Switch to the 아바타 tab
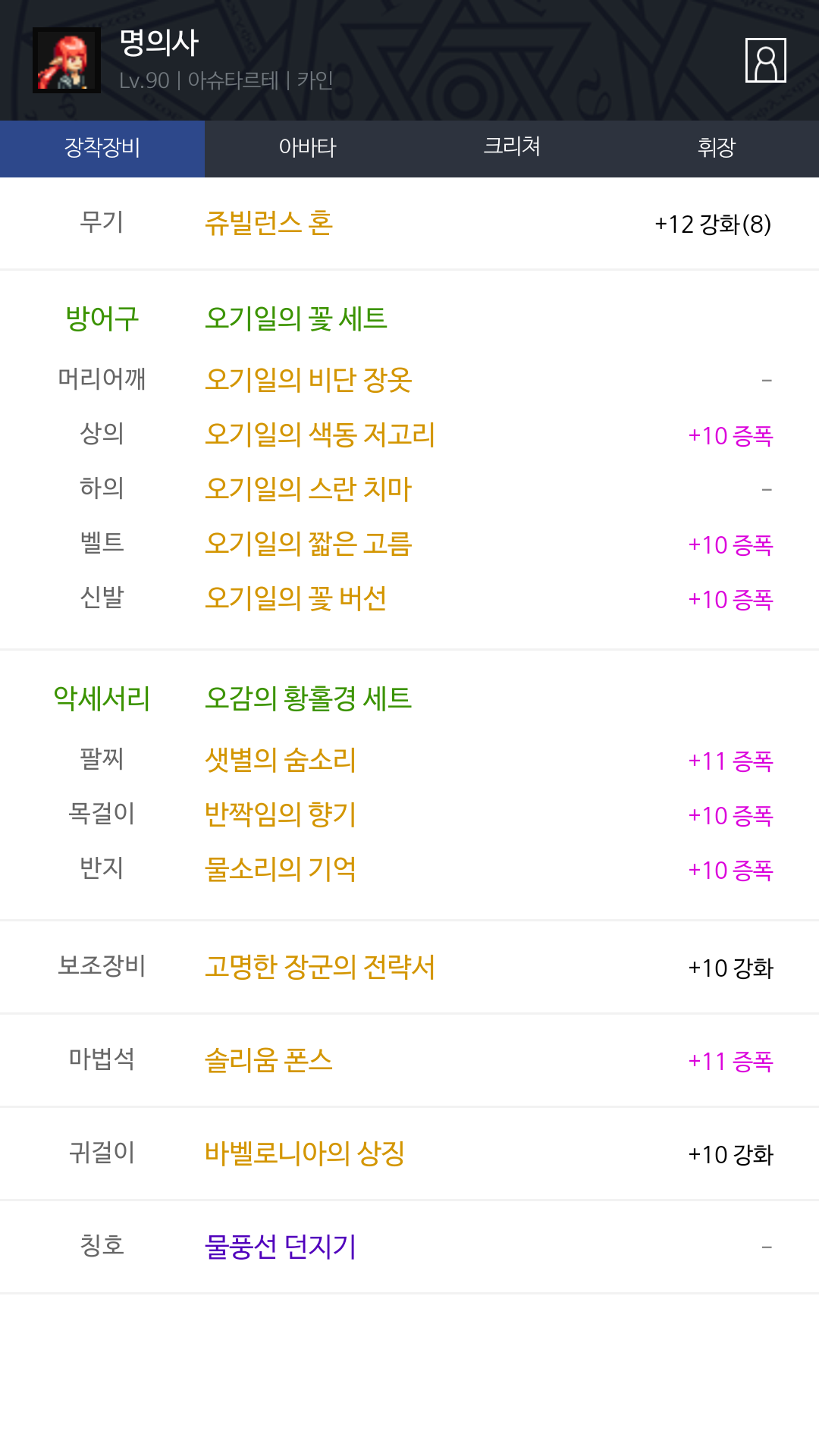819x1456 pixels. tap(307, 148)
